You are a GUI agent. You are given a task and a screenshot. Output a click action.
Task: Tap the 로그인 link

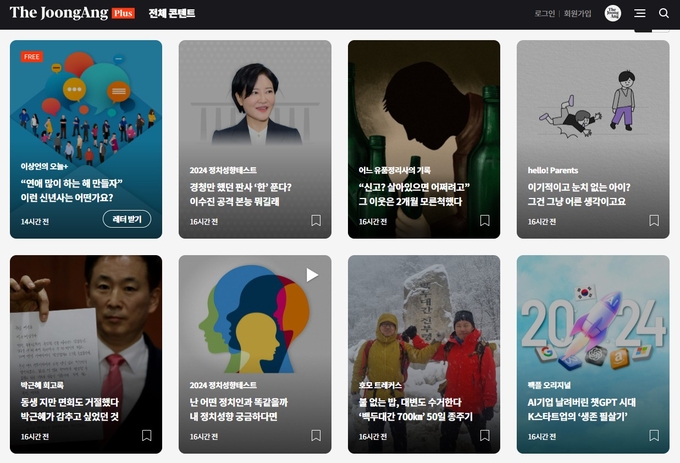click(x=545, y=14)
